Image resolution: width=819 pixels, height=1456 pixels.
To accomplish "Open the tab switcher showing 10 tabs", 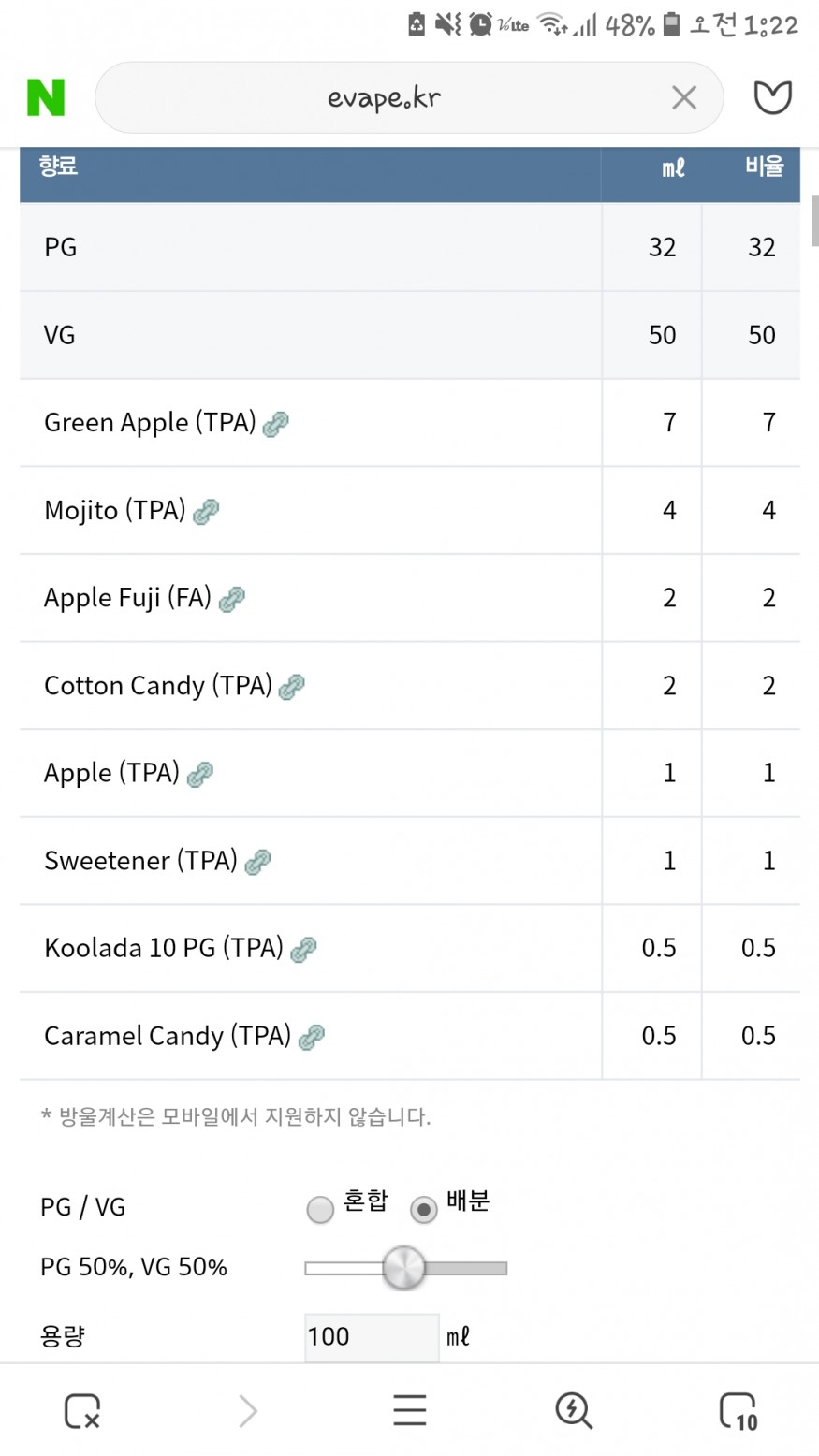I will click(x=738, y=1411).
